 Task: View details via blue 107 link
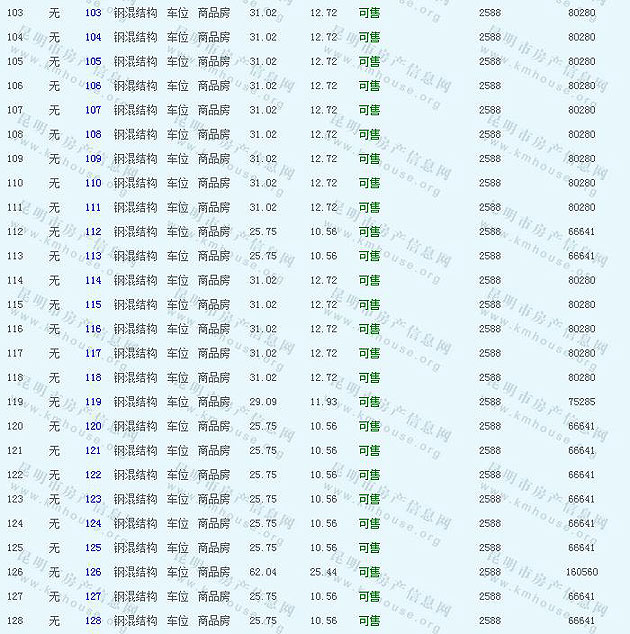tap(93, 110)
